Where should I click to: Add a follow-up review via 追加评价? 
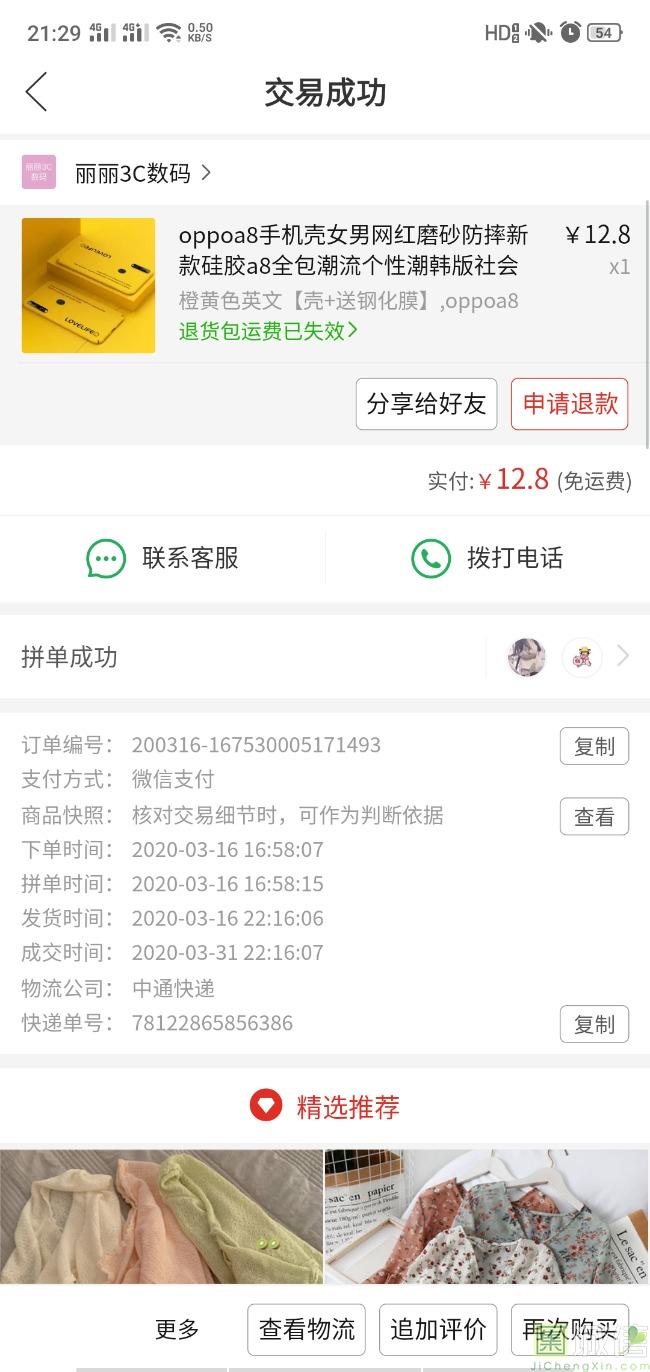[438, 1329]
